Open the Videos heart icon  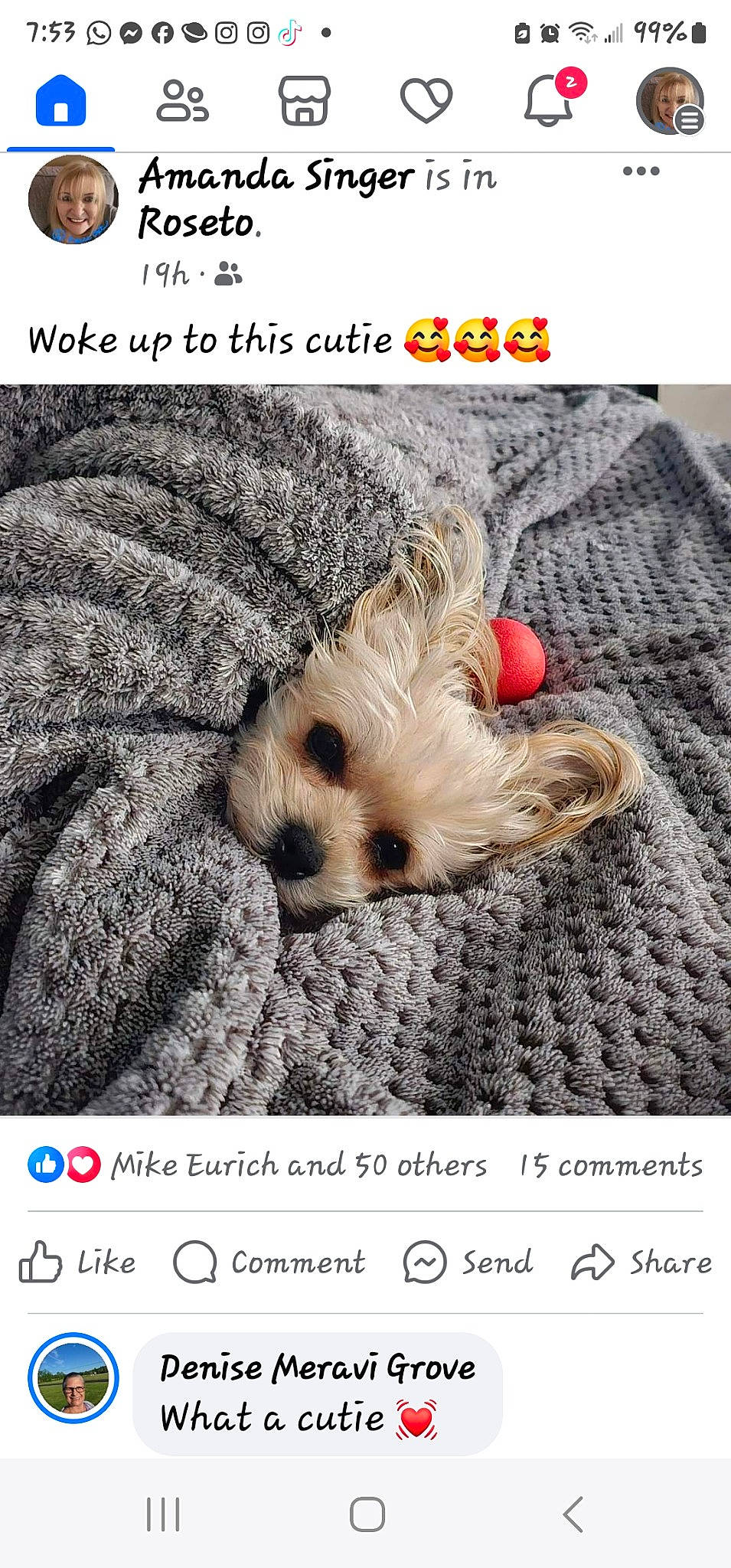pos(426,100)
